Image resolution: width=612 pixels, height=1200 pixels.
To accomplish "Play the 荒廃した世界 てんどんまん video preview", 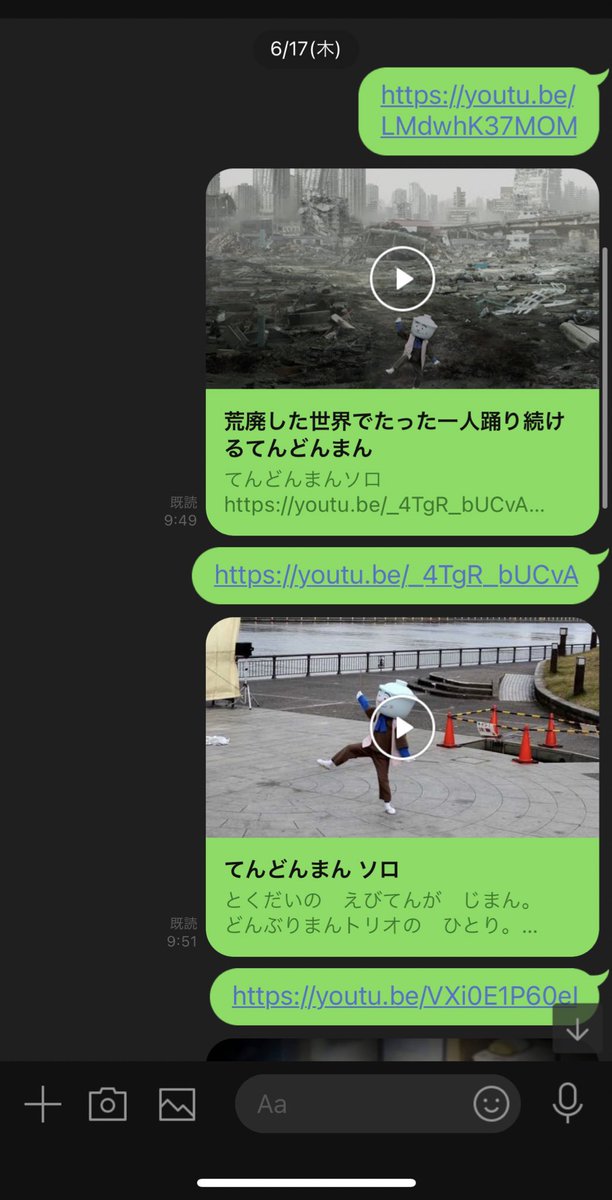I will [x=402, y=278].
